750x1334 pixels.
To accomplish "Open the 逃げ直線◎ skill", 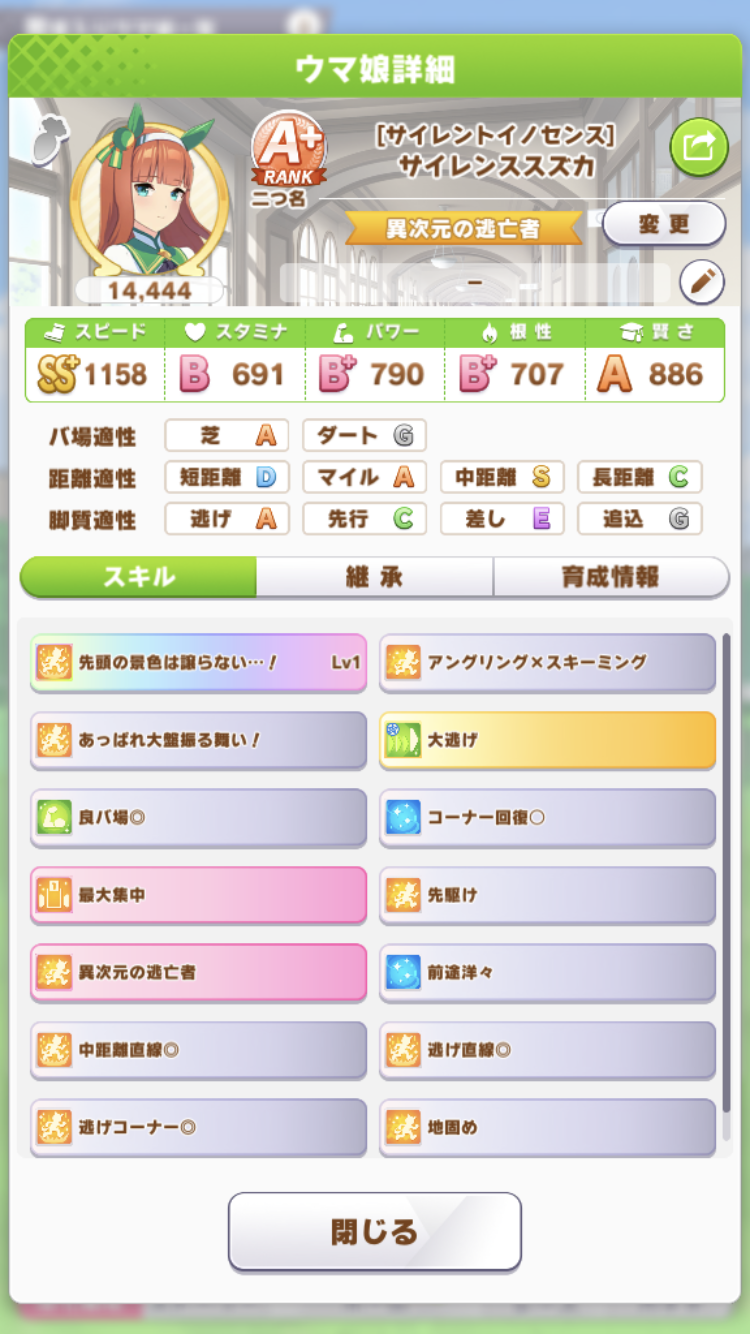I will pyautogui.click(x=547, y=1050).
